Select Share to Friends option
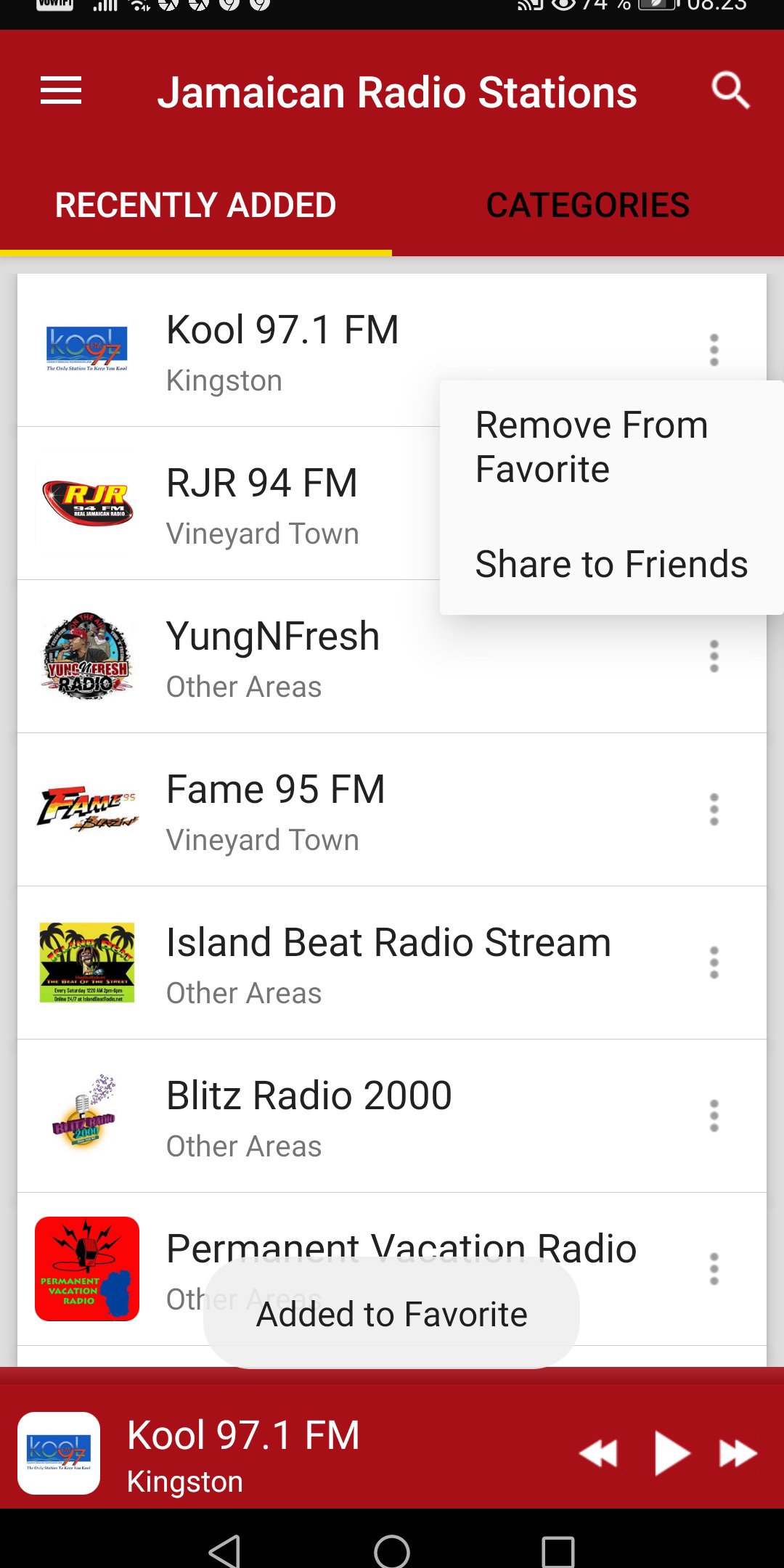 point(611,565)
